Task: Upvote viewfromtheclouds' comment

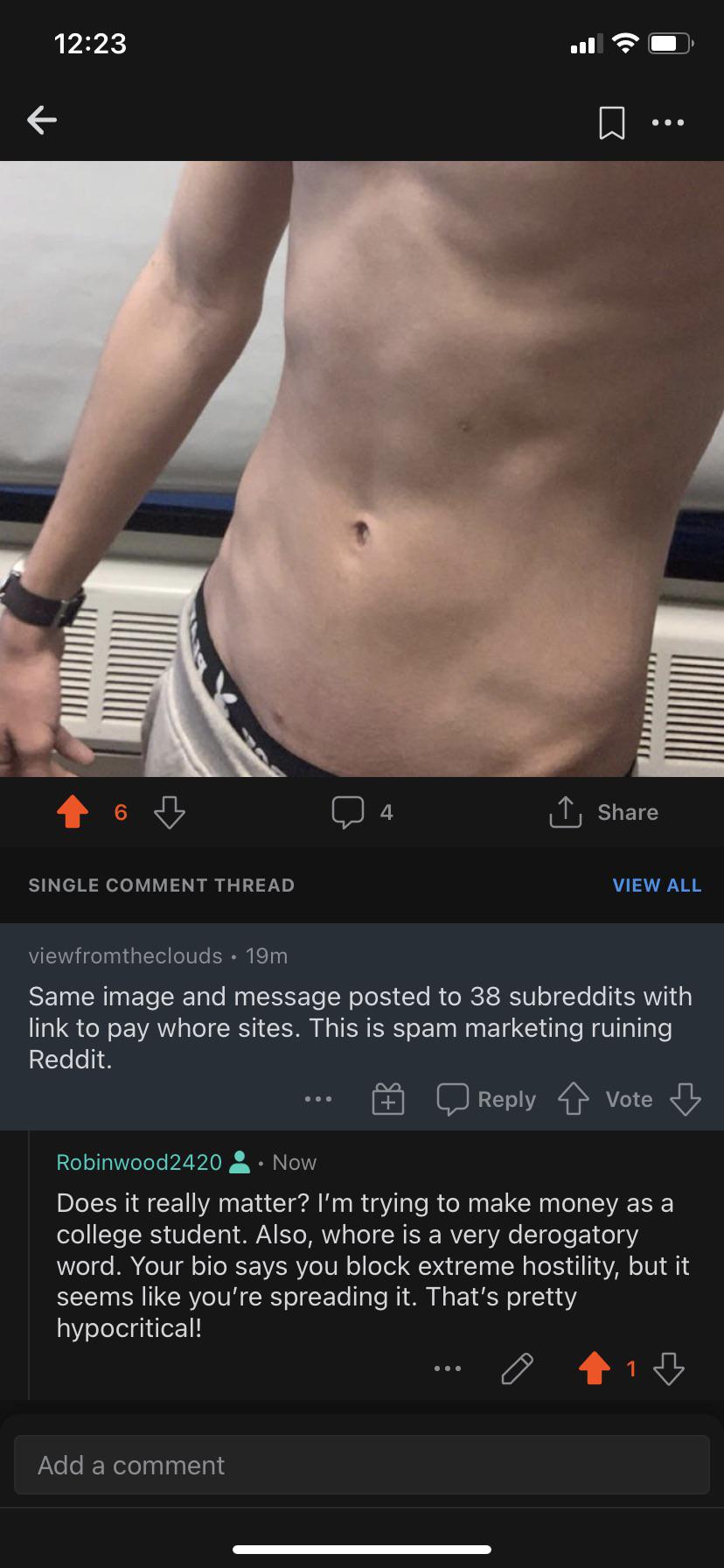Action: click(x=573, y=1099)
